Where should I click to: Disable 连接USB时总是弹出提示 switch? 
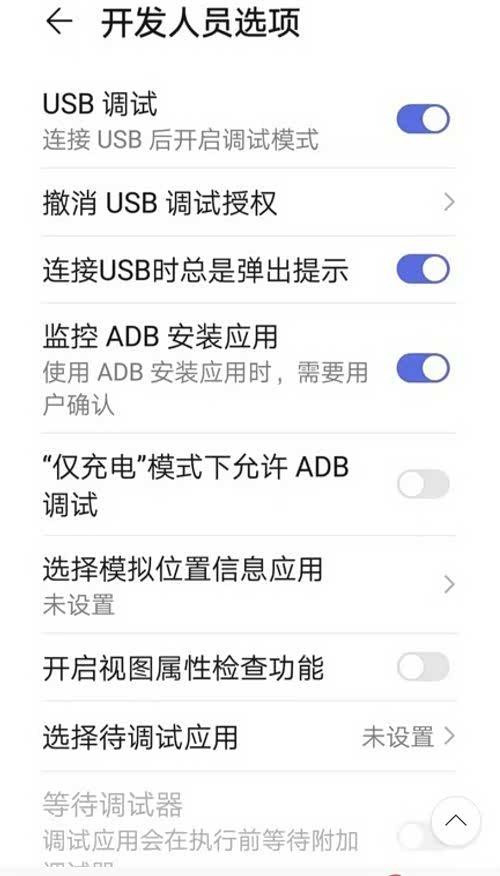point(423,270)
